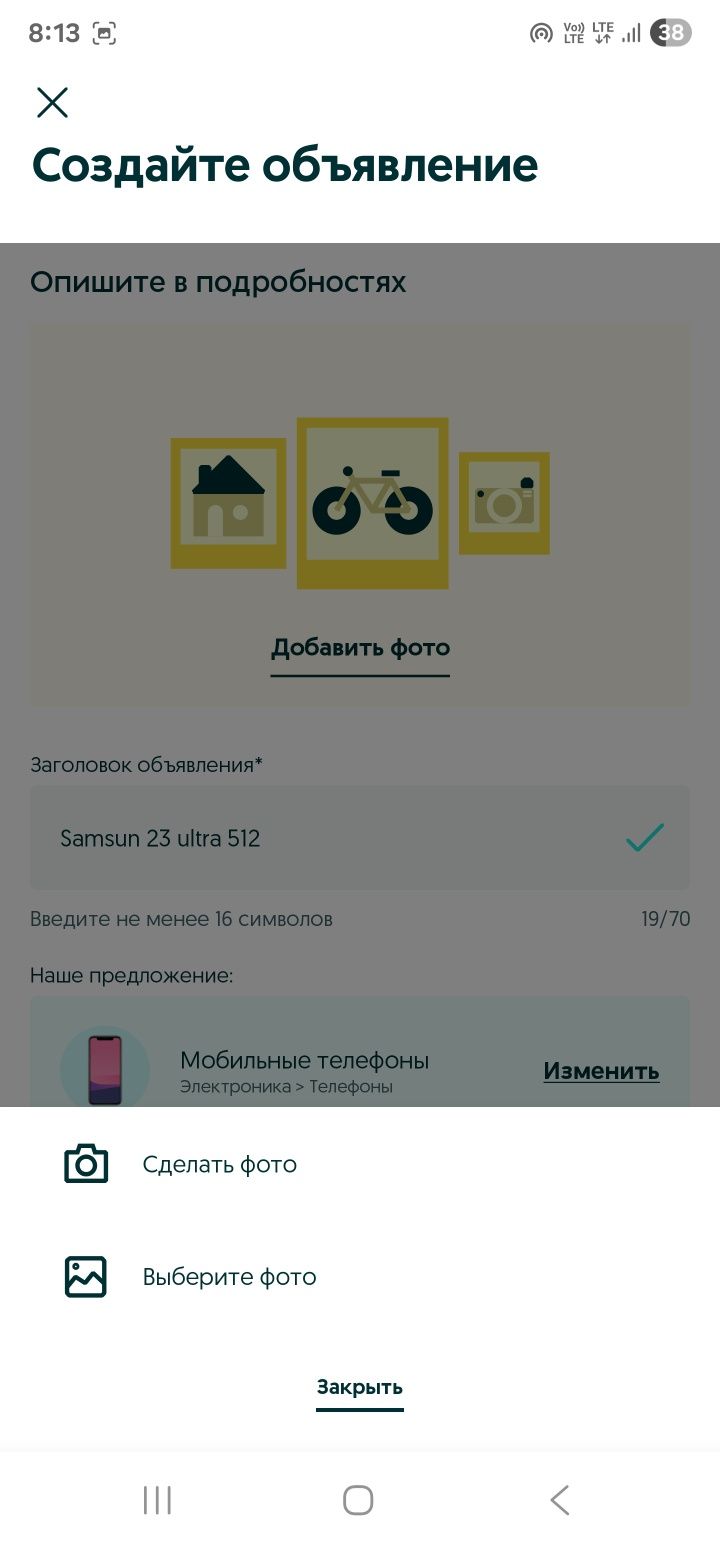Select Сделать фото option

219,1164
